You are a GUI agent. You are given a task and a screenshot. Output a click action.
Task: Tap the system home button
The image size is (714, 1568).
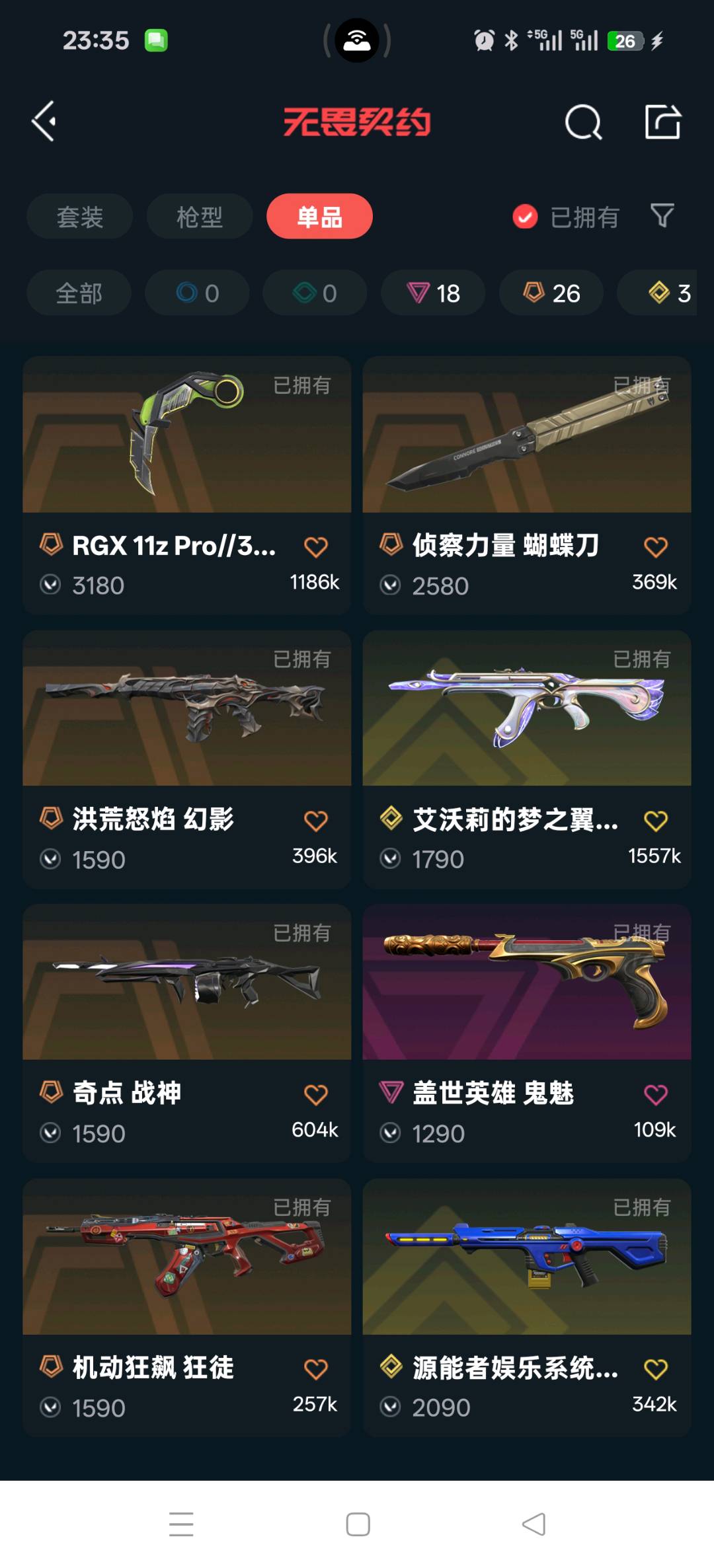coord(358,1524)
